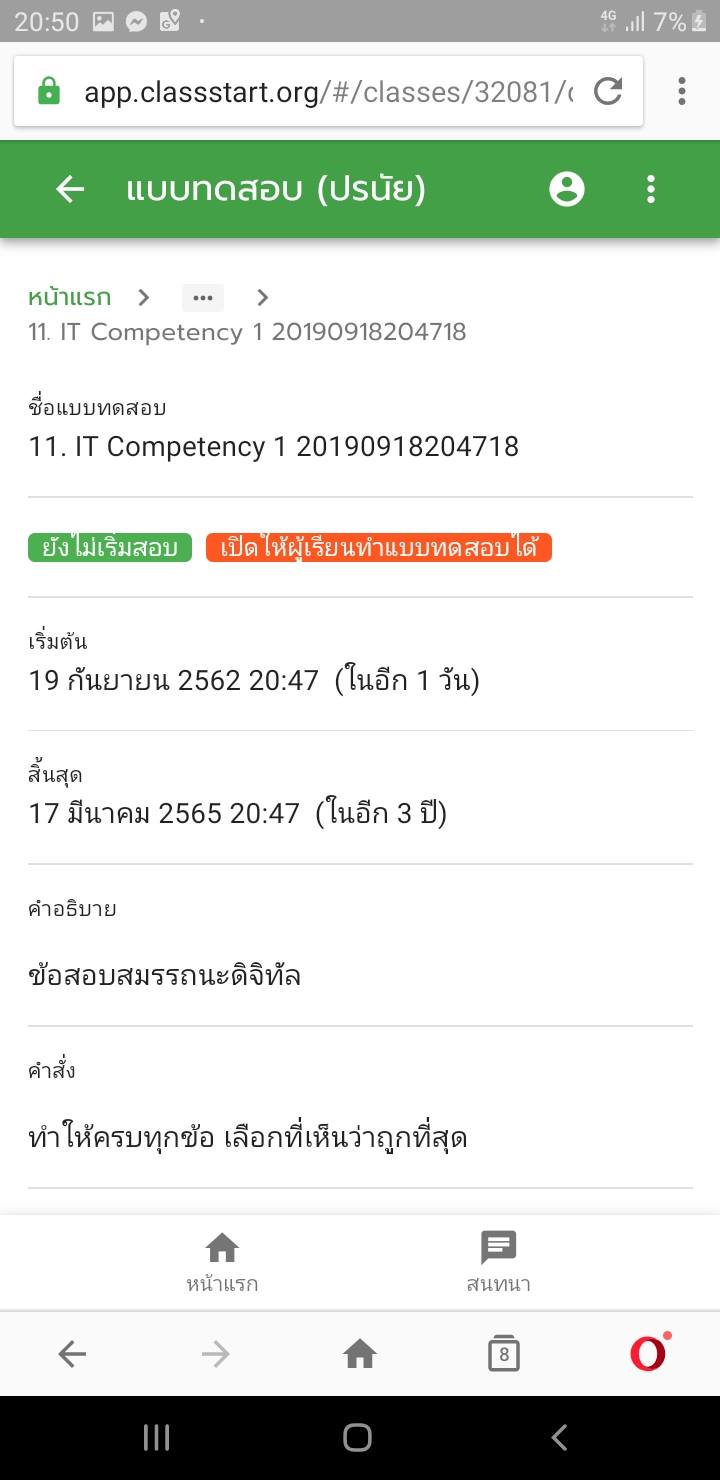
Task: Open the browser tabs counter showing 8
Action: tap(504, 1354)
